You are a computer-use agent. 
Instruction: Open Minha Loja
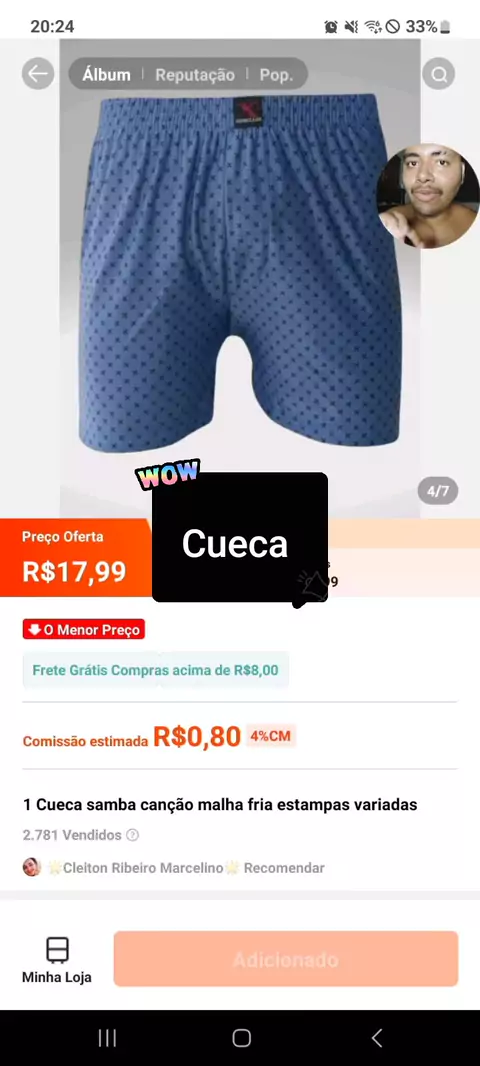pyautogui.click(x=57, y=960)
